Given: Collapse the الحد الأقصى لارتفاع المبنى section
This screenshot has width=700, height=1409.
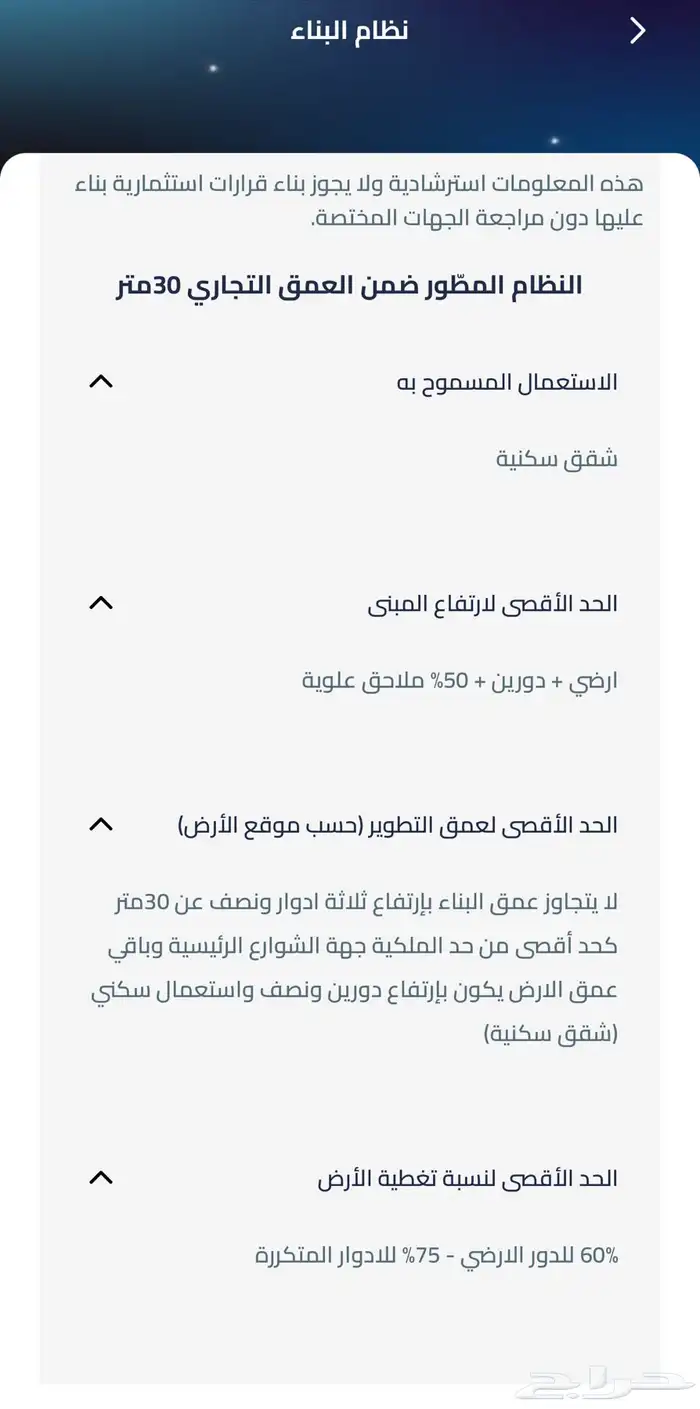Looking at the screenshot, I should click(x=101, y=603).
